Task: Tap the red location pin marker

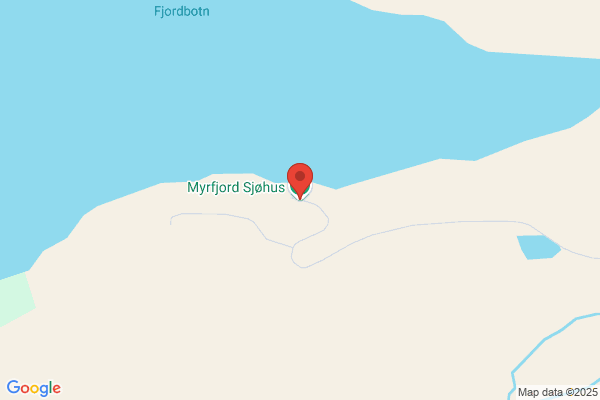Action: coord(300,181)
